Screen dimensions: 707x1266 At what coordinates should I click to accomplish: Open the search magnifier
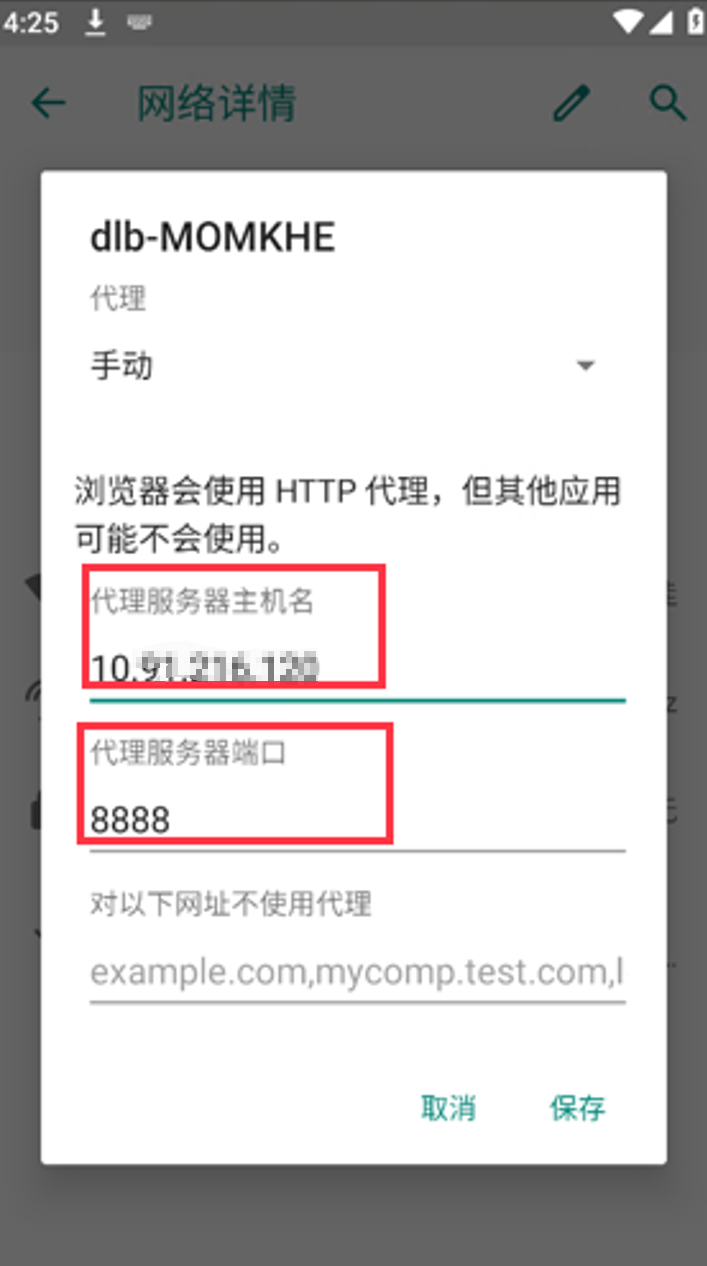[667, 103]
